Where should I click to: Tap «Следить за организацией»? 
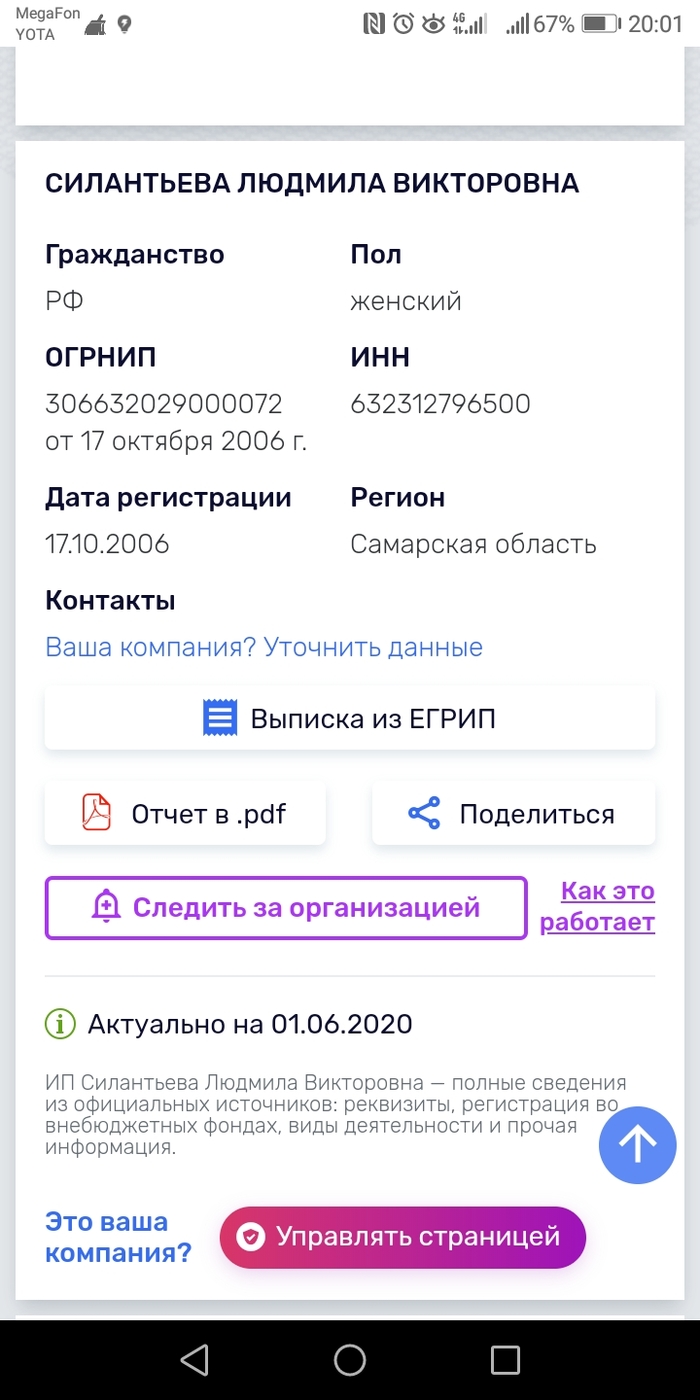286,908
